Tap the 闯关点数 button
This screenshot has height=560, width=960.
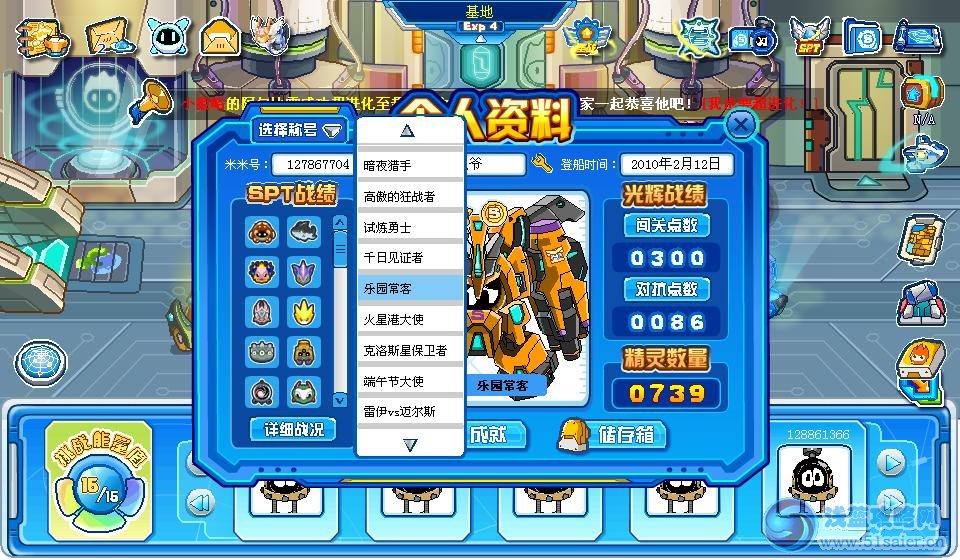(666, 225)
